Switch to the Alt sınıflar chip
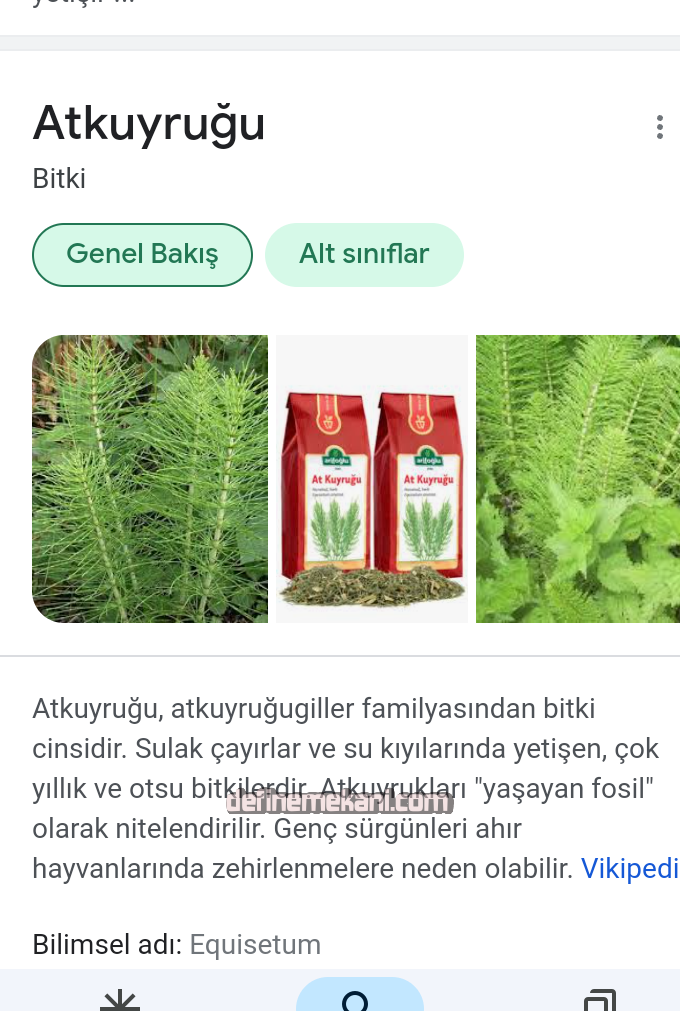The height and width of the screenshot is (1011, 680). (364, 254)
